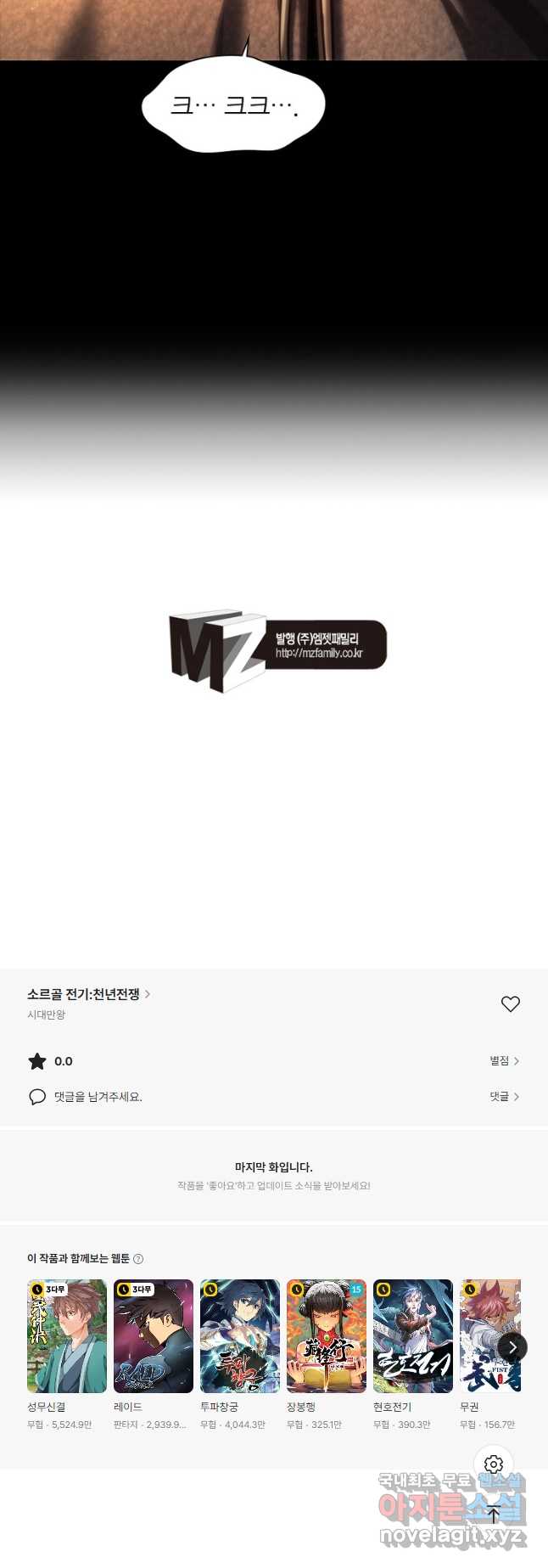Leave a comment via 댓글을 남겨주세요
This screenshot has height=1568, width=548.
pos(98,1097)
